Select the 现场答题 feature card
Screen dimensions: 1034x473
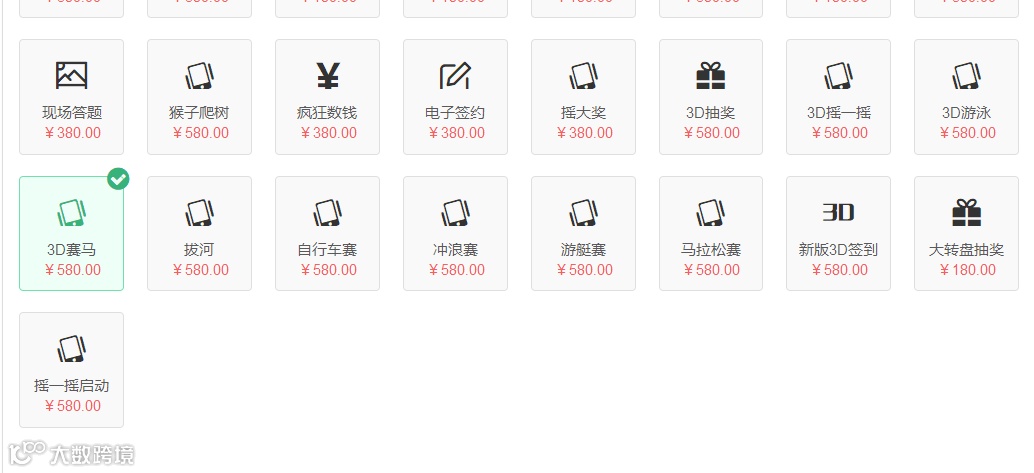[71, 97]
